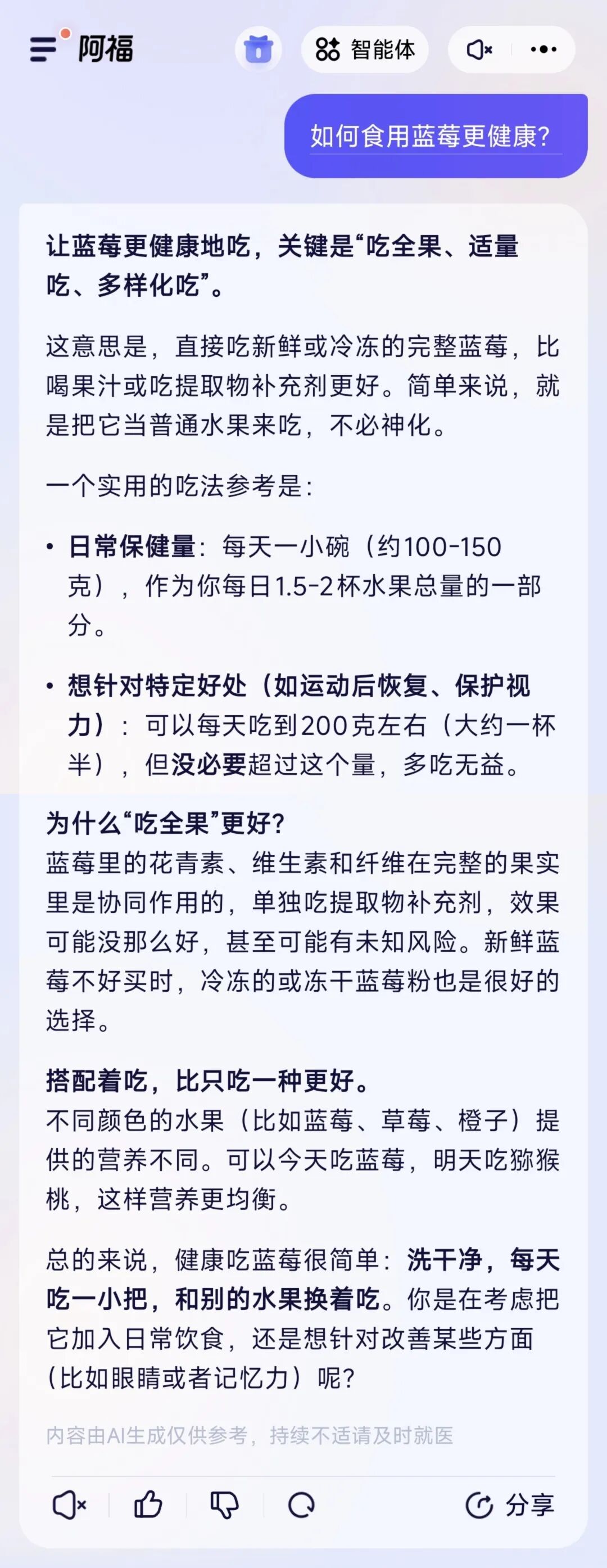Like this AI answer
607x1568 pixels.
pyautogui.click(x=148, y=1506)
